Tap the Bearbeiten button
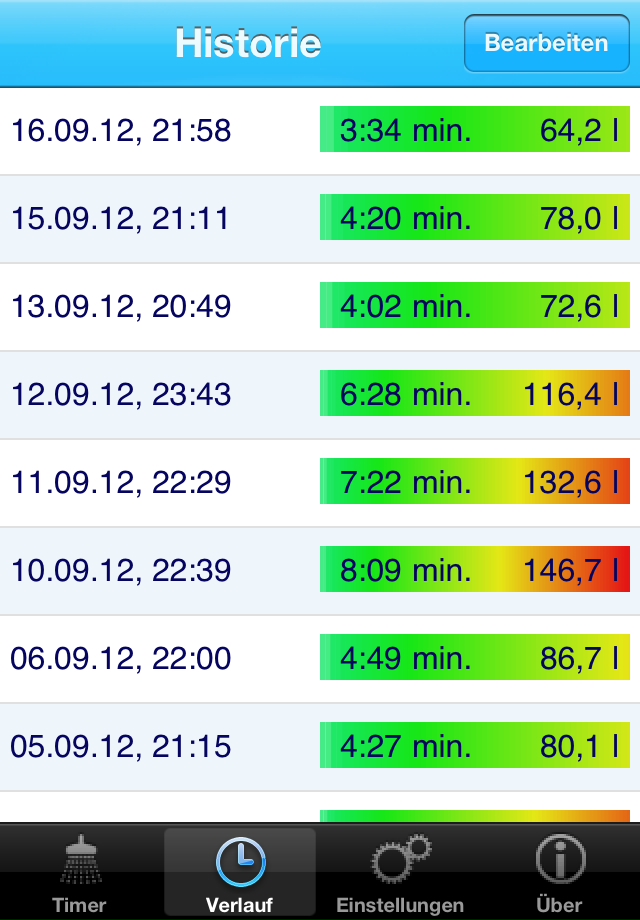The height and width of the screenshot is (920, 640). (x=546, y=43)
